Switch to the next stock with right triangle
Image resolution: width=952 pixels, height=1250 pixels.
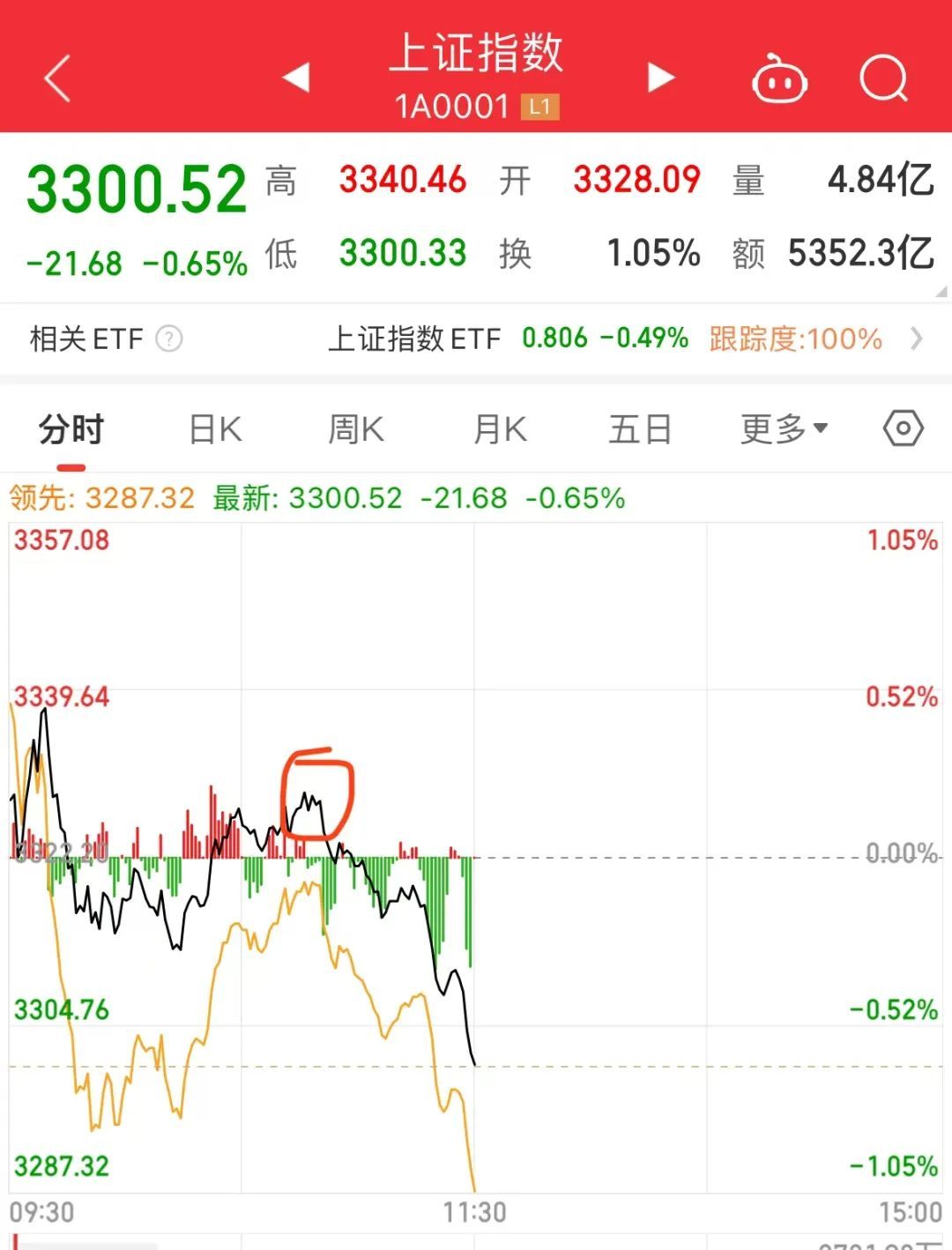pos(660,78)
